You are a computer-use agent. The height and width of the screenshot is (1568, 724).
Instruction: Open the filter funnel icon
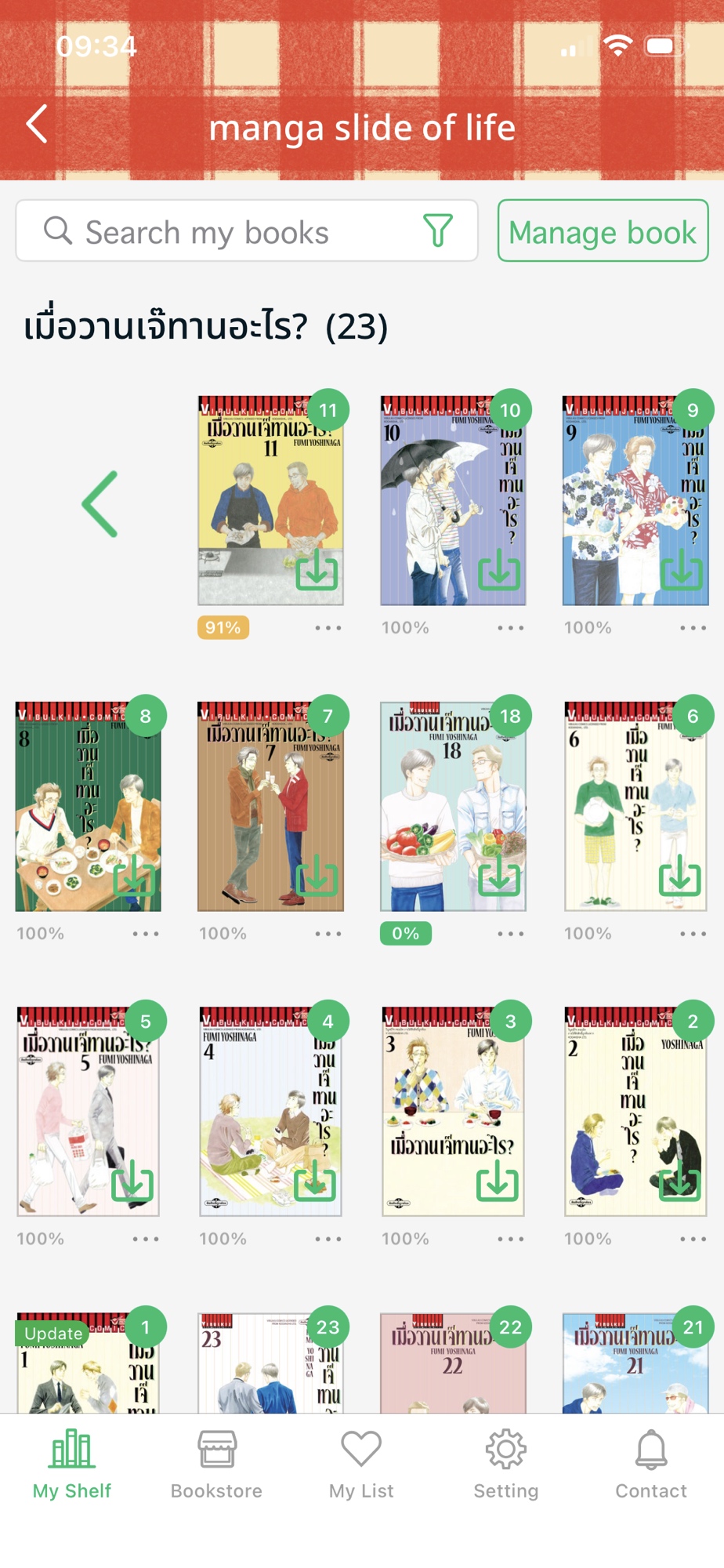[x=437, y=230]
